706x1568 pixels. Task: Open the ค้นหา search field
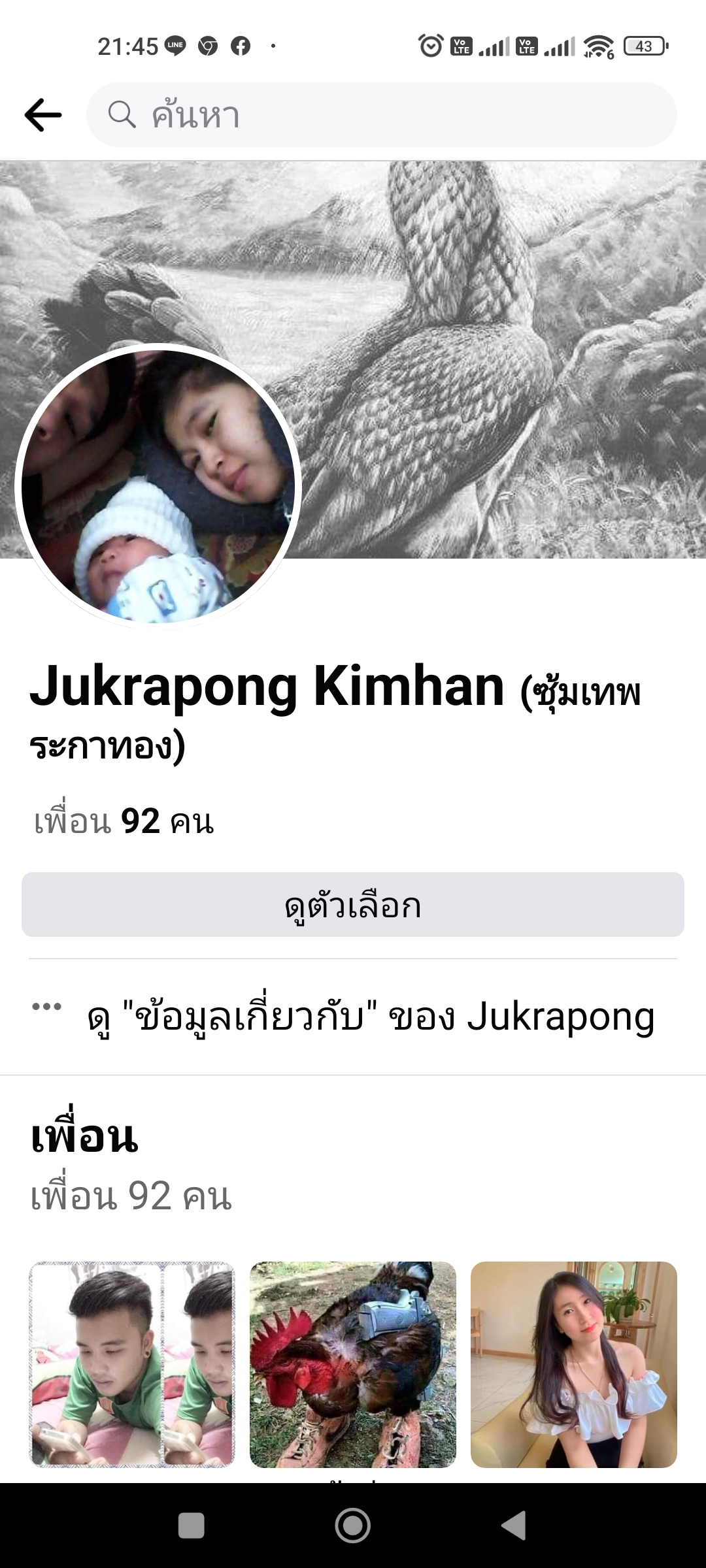pyautogui.click(x=382, y=115)
